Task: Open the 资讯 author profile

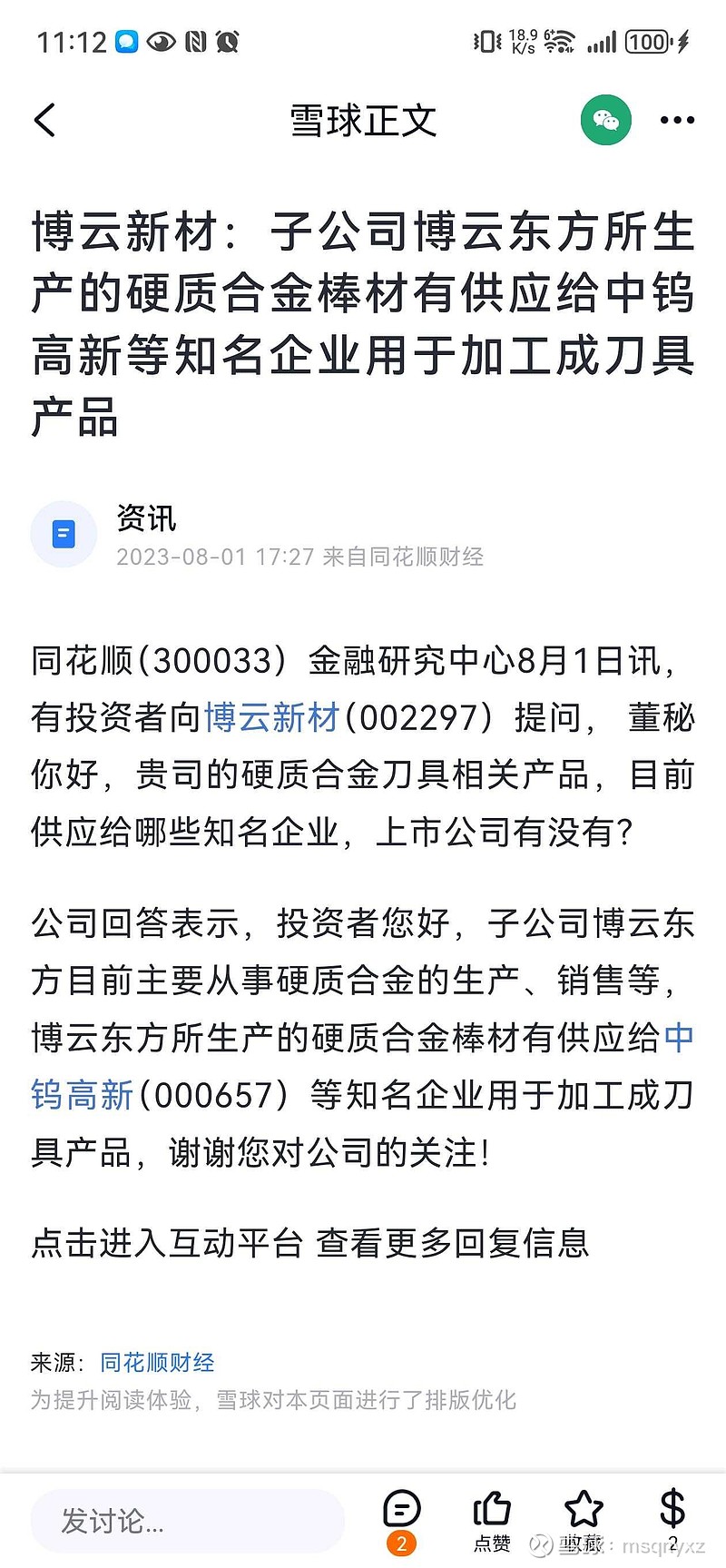Action: tap(146, 518)
